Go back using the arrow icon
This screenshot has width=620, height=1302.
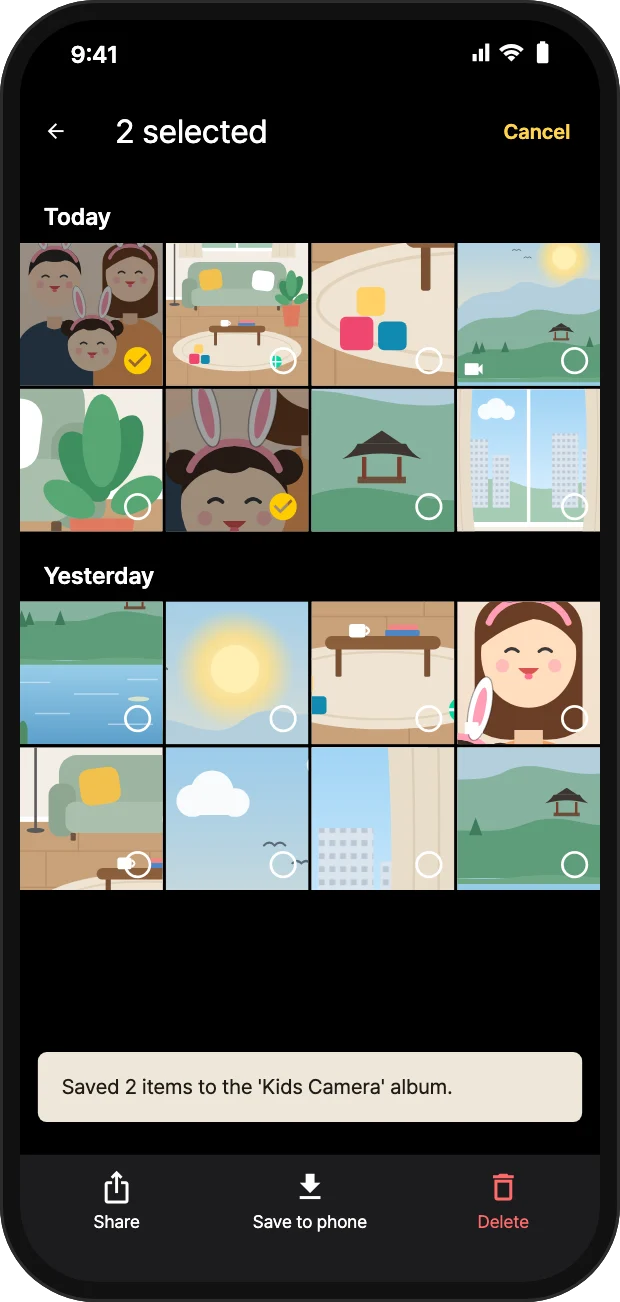click(56, 131)
